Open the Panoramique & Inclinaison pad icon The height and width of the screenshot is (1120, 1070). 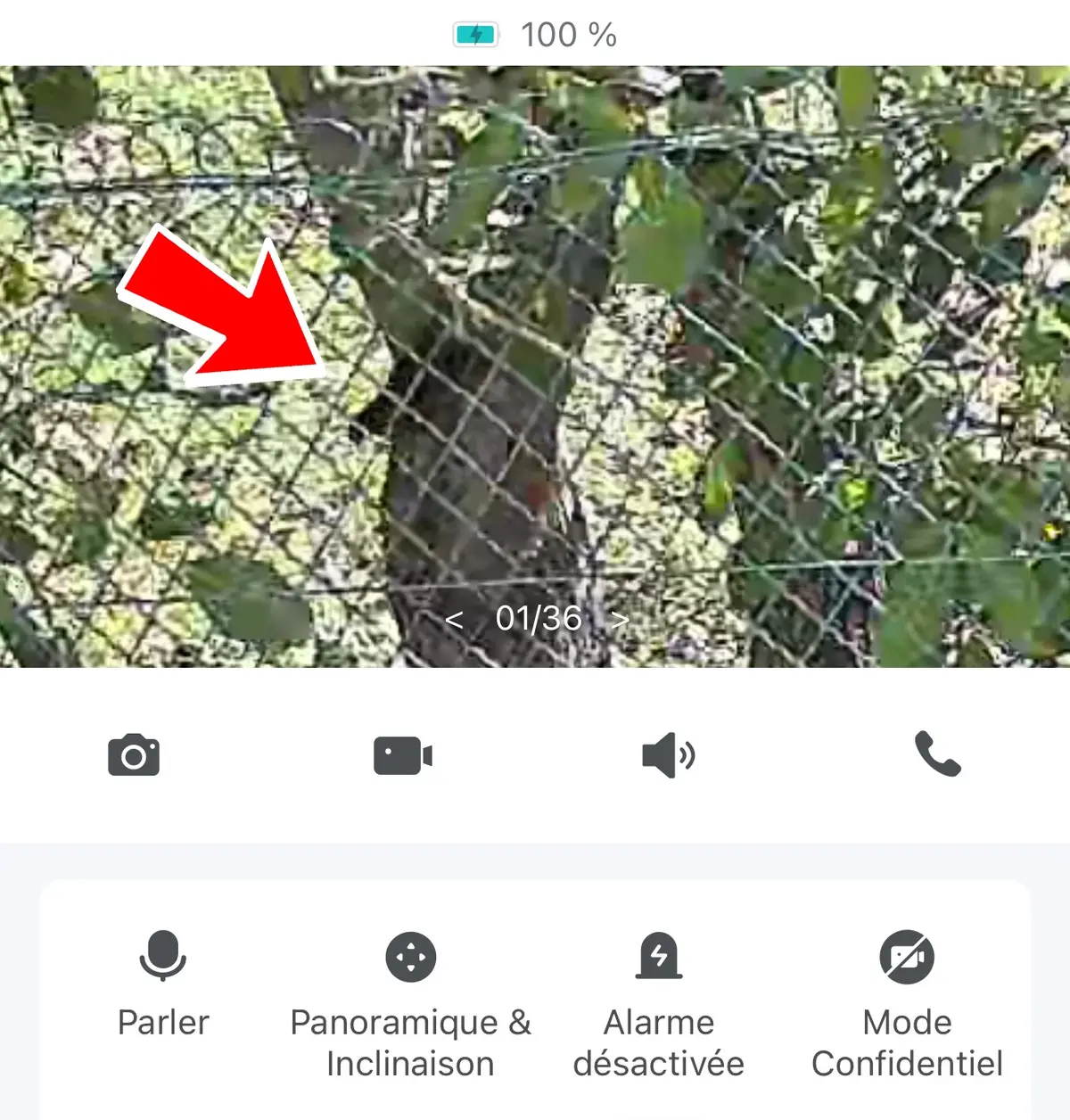pyautogui.click(x=410, y=957)
